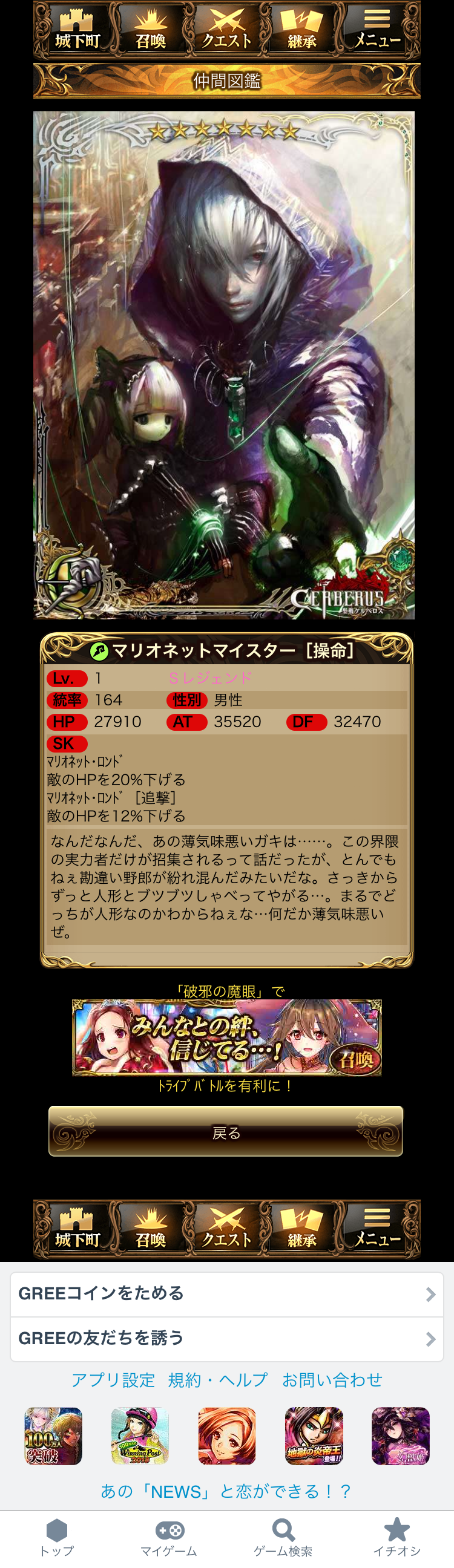Open GREEの友だちを誘う row

click(226, 1338)
